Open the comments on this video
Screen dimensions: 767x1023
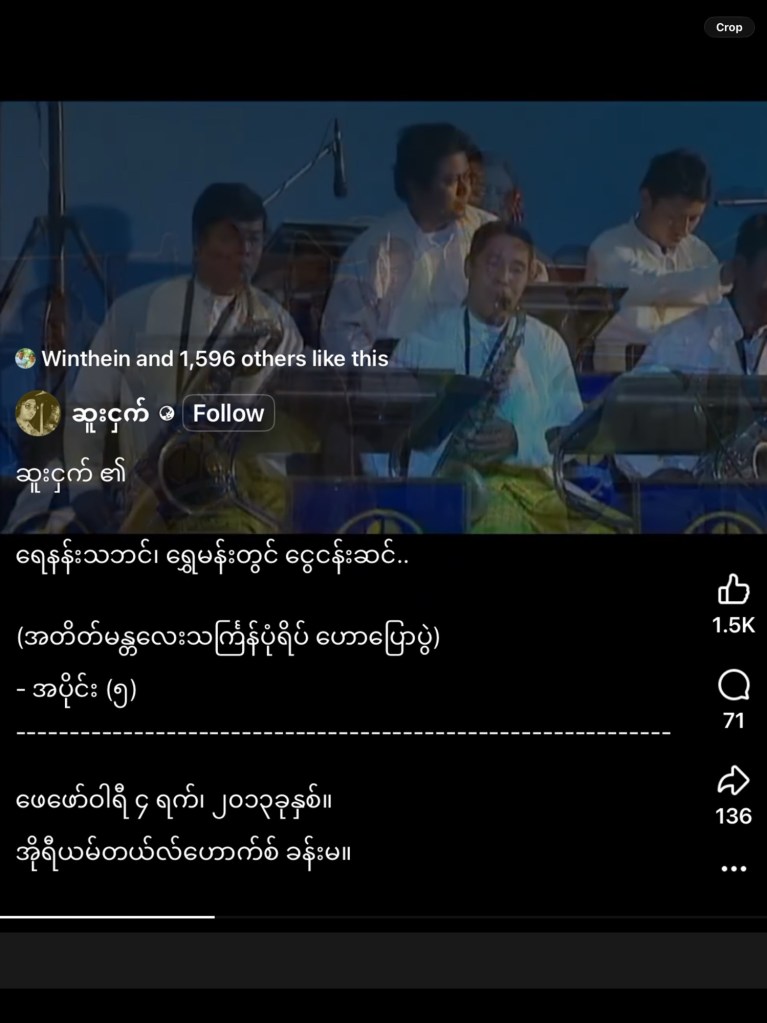(x=733, y=686)
